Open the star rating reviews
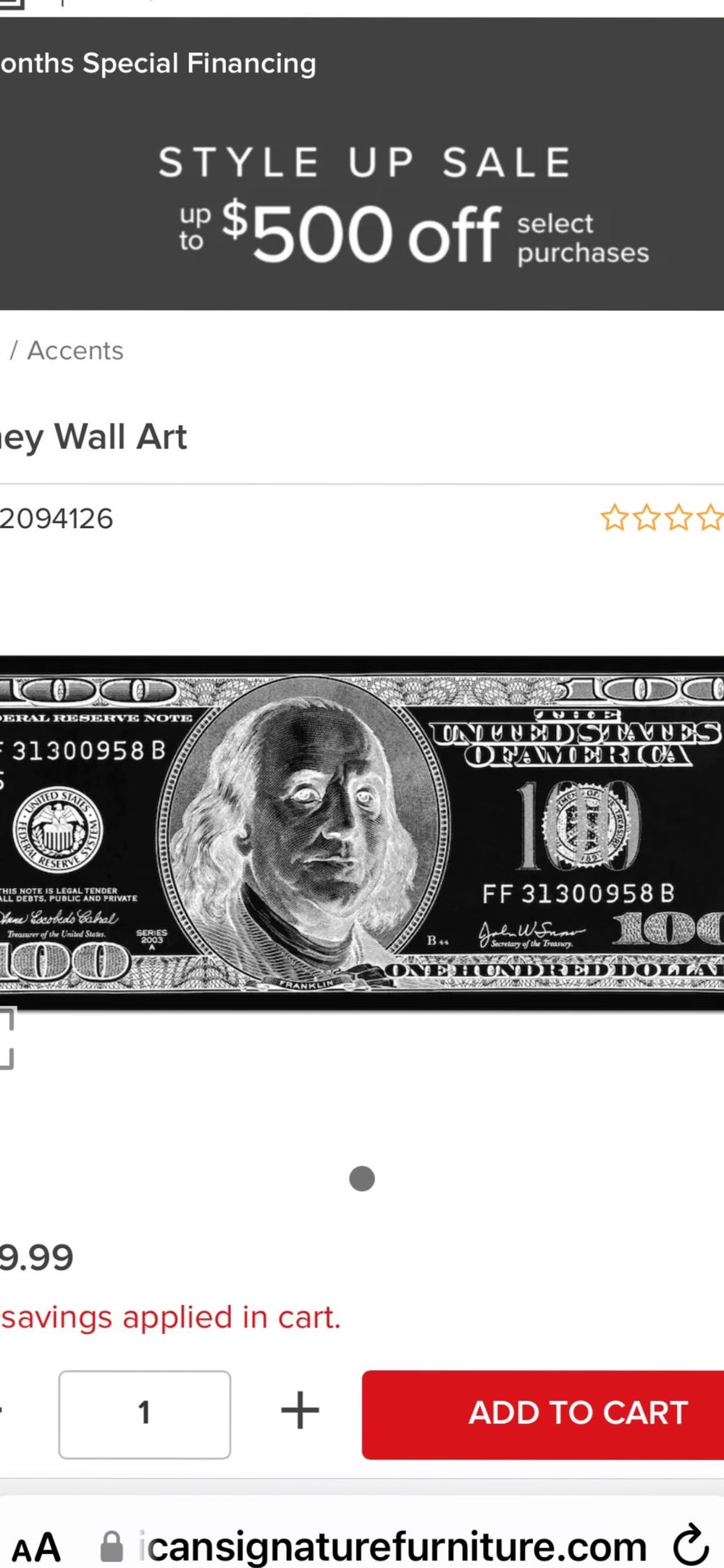 (662, 518)
